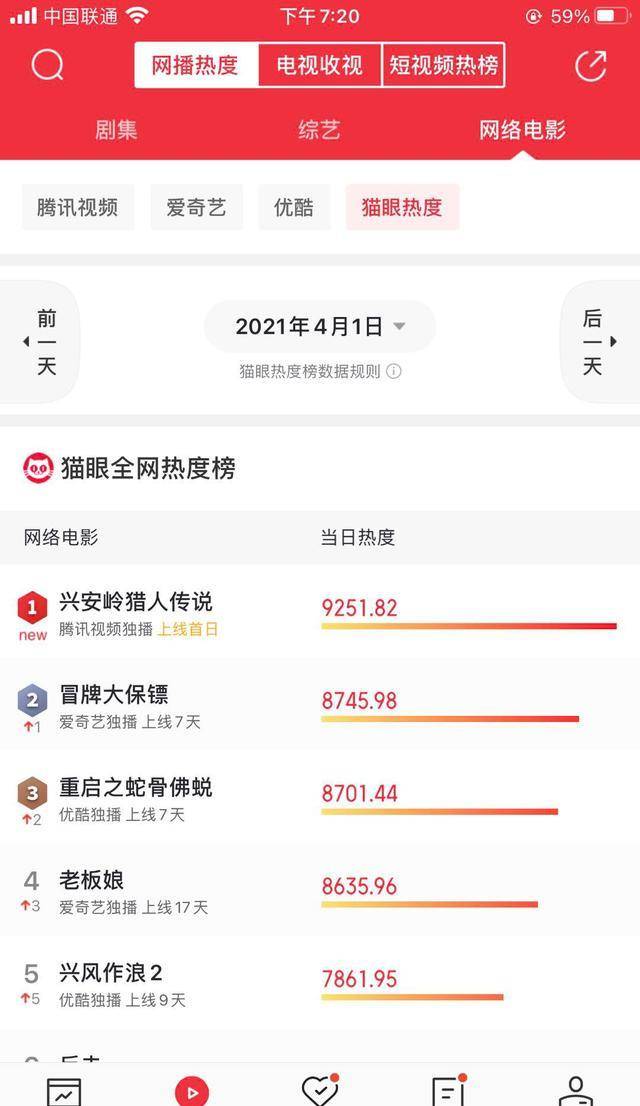The width and height of the screenshot is (640, 1106).
Task: View 猫眼热度榜数据规则 info
Action: pos(320,372)
